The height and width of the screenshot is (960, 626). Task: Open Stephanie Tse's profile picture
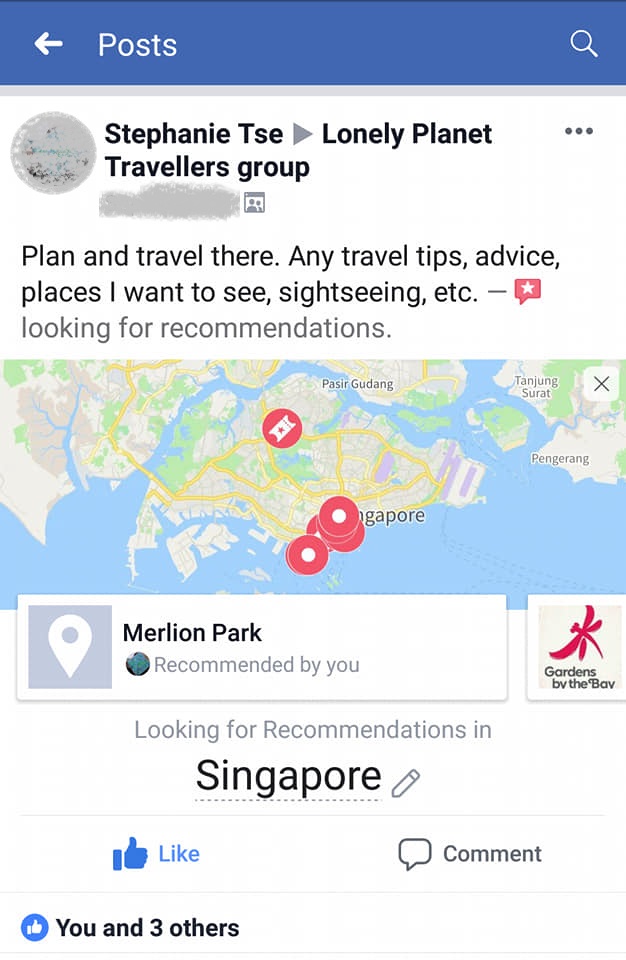[52, 153]
